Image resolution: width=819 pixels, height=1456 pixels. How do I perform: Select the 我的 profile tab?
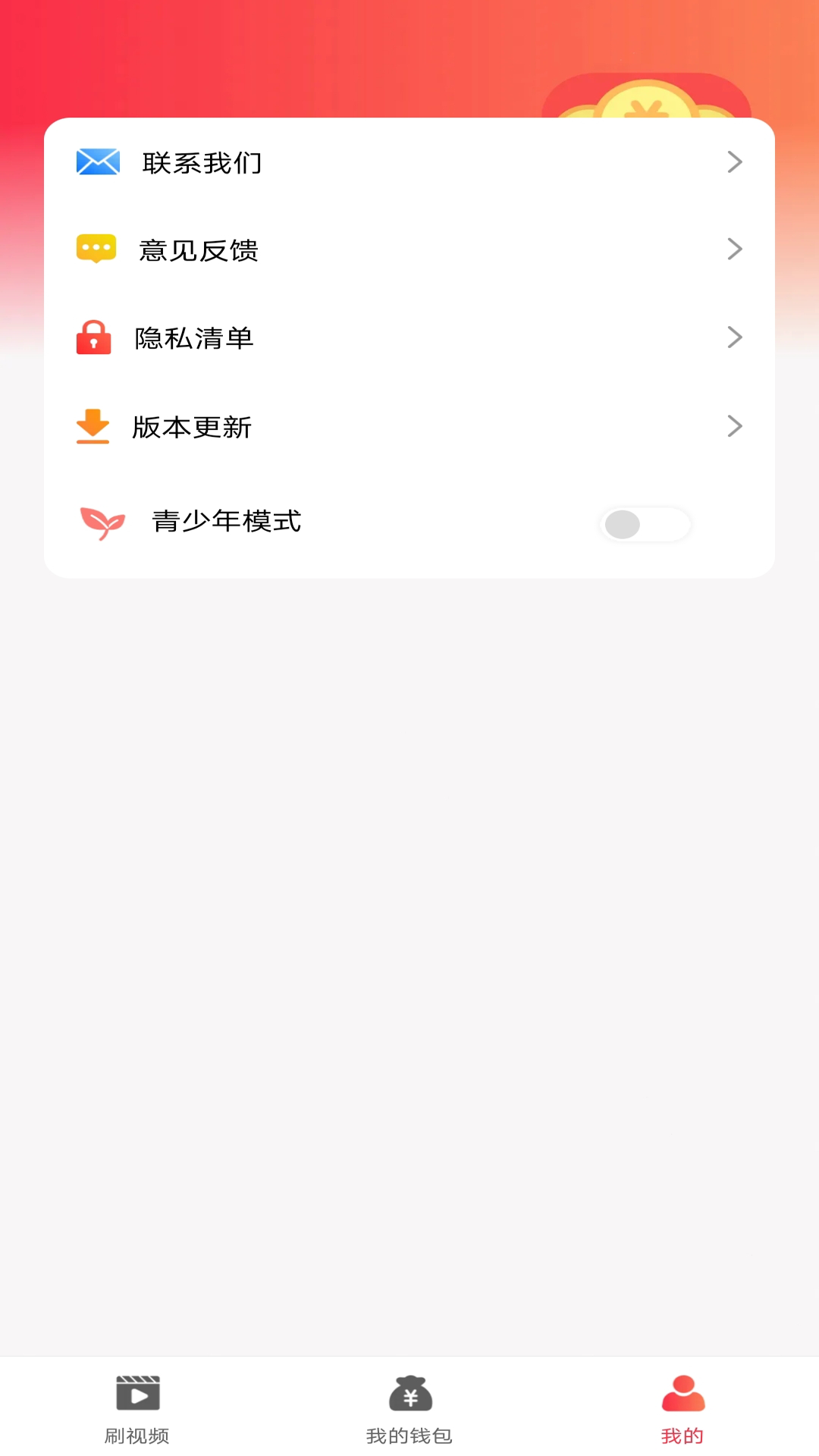tap(682, 1409)
